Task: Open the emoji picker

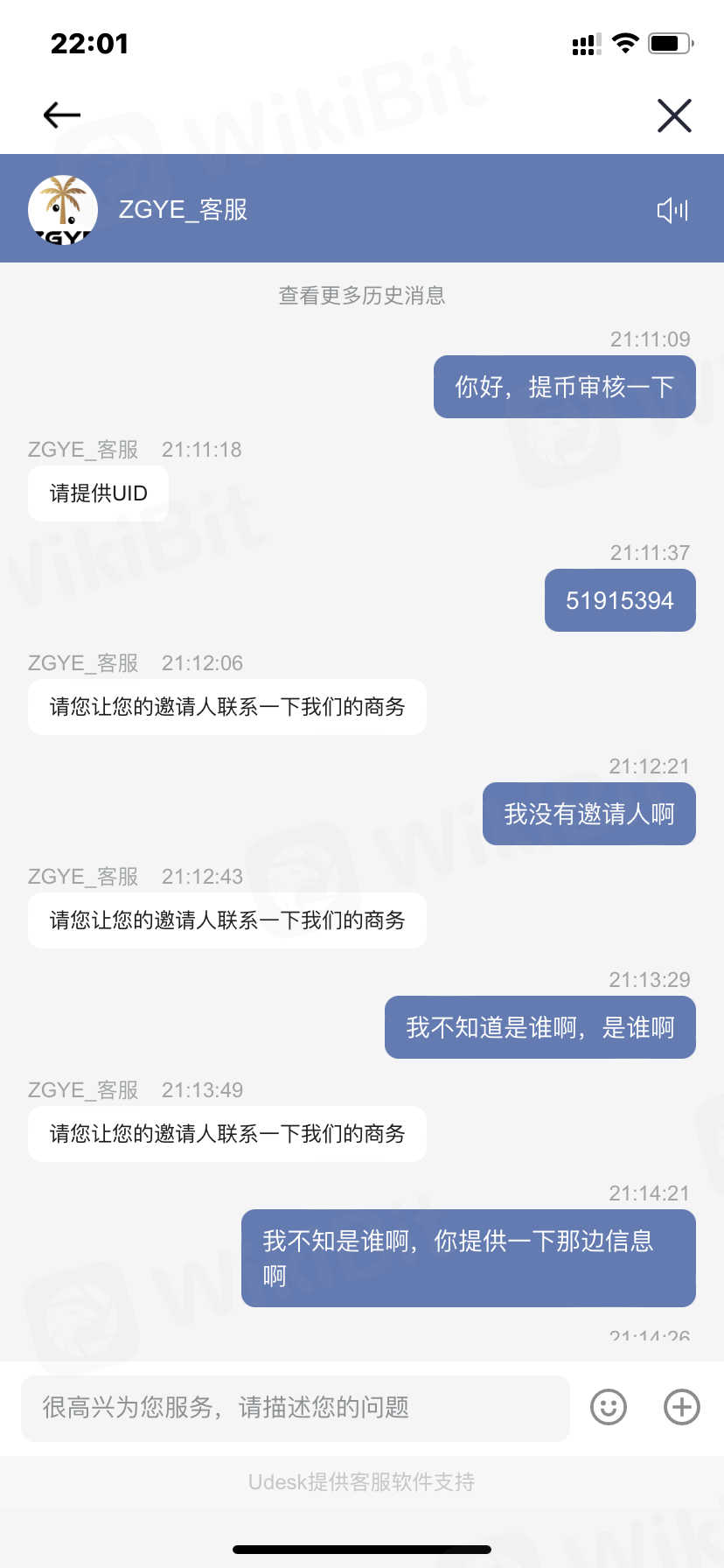Action: click(609, 1407)
